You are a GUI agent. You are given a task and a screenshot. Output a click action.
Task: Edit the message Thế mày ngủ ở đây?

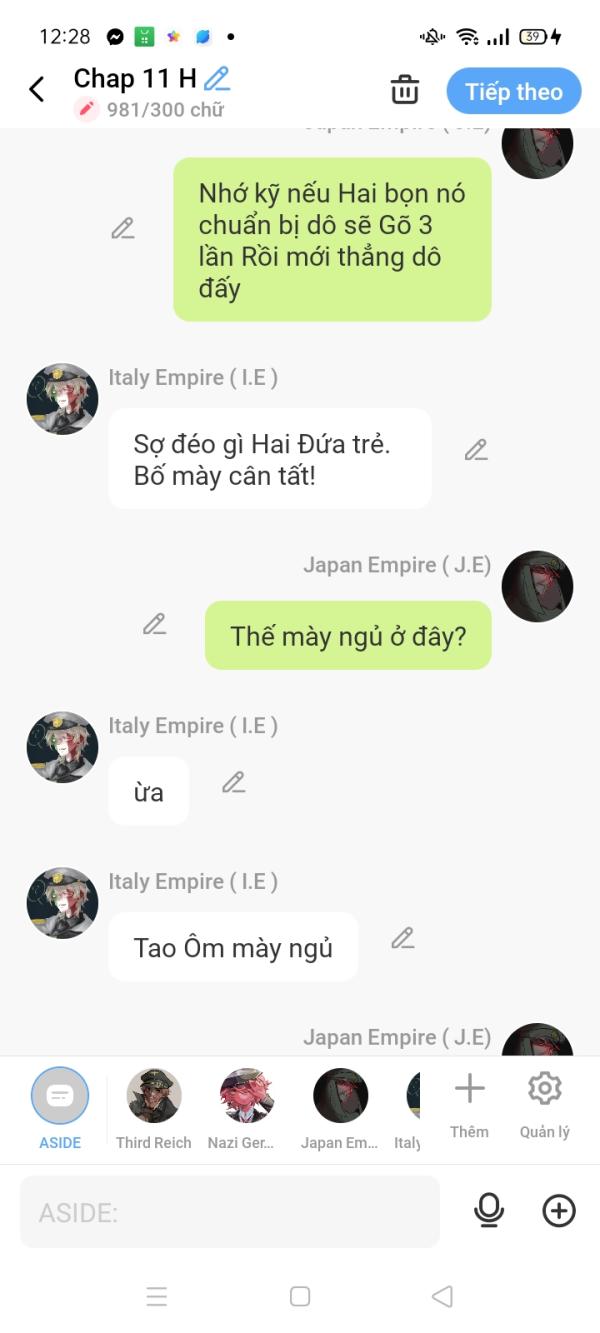[154, 625]
